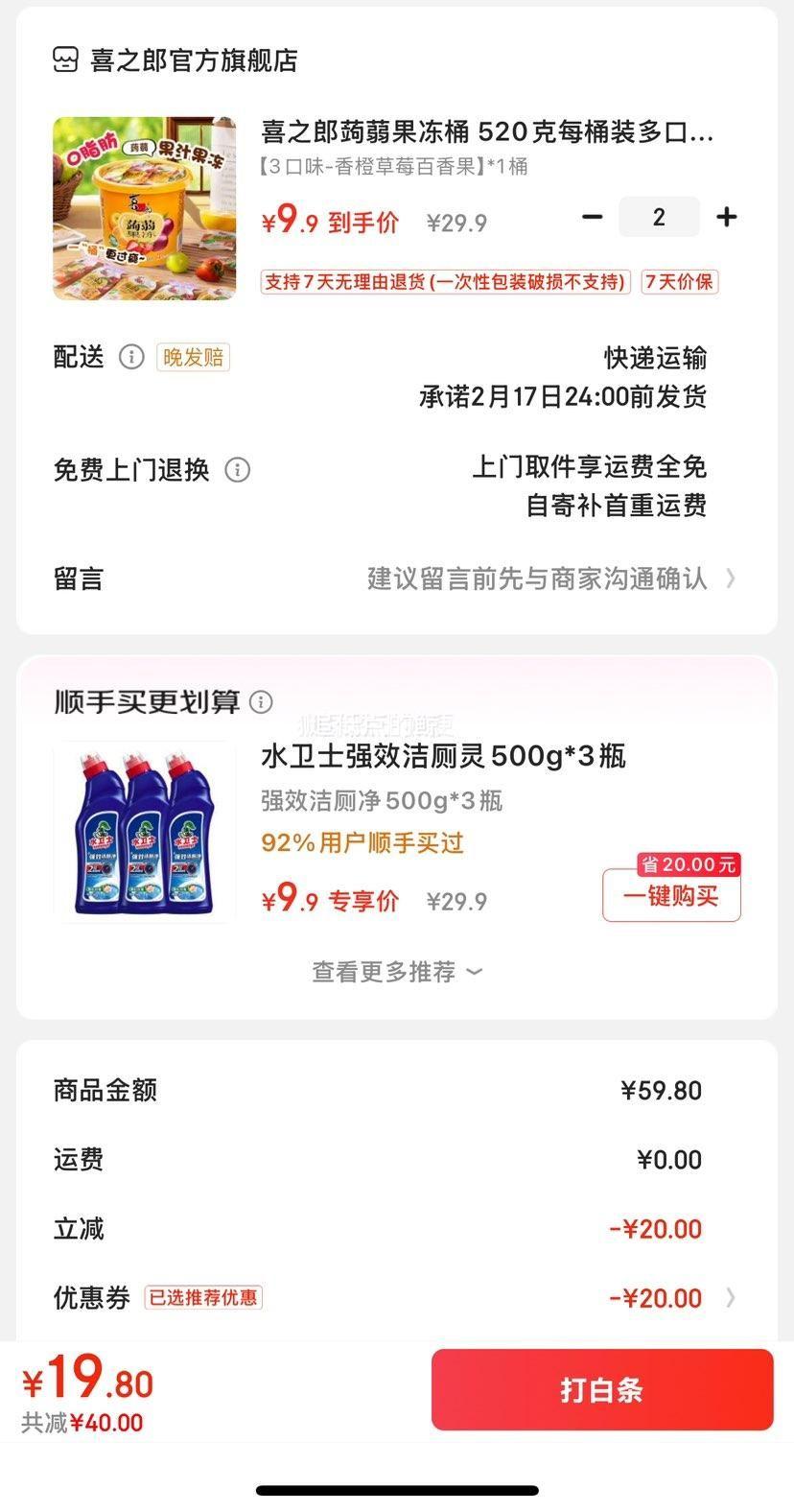Image resolution: width=794 pixels, height=1512 pixels.
Task: Open the 喜之郎蒟蒻果冻桶 product image
Action: [144, 208]
